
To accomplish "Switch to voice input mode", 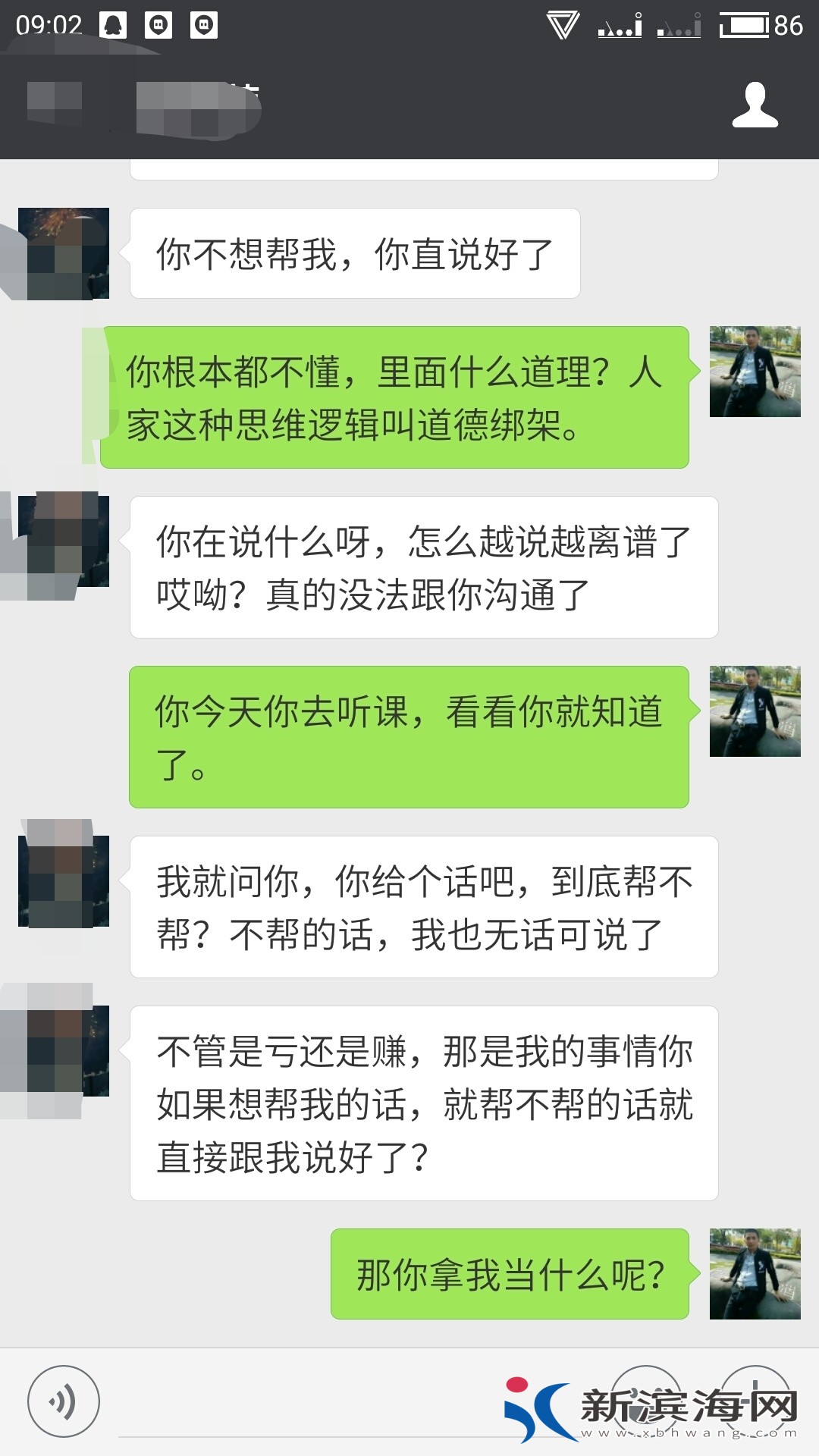I will coord(64,1401).
